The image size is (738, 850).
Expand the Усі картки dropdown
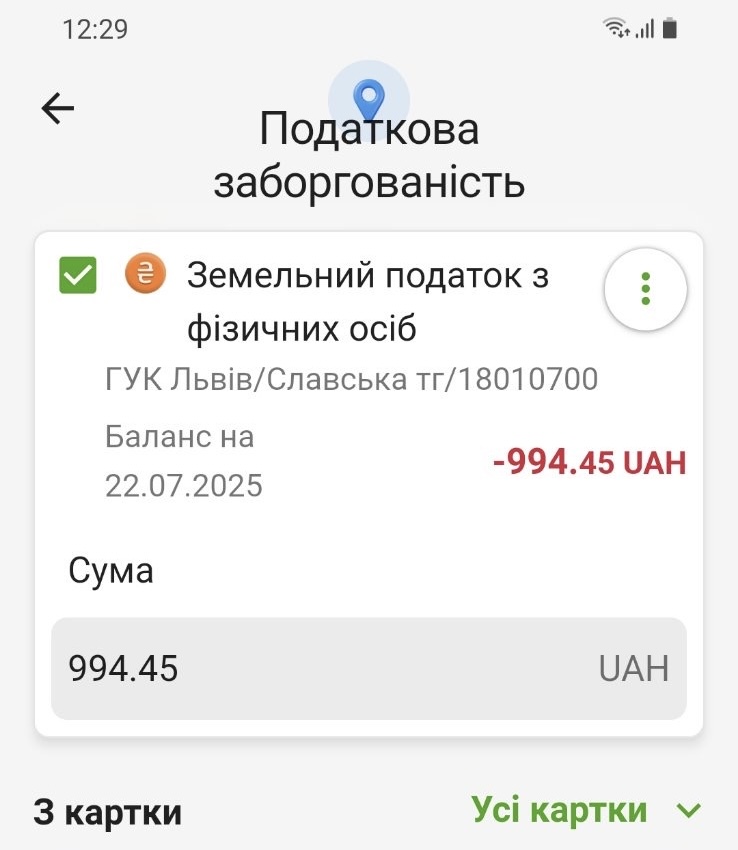point(585,810)
